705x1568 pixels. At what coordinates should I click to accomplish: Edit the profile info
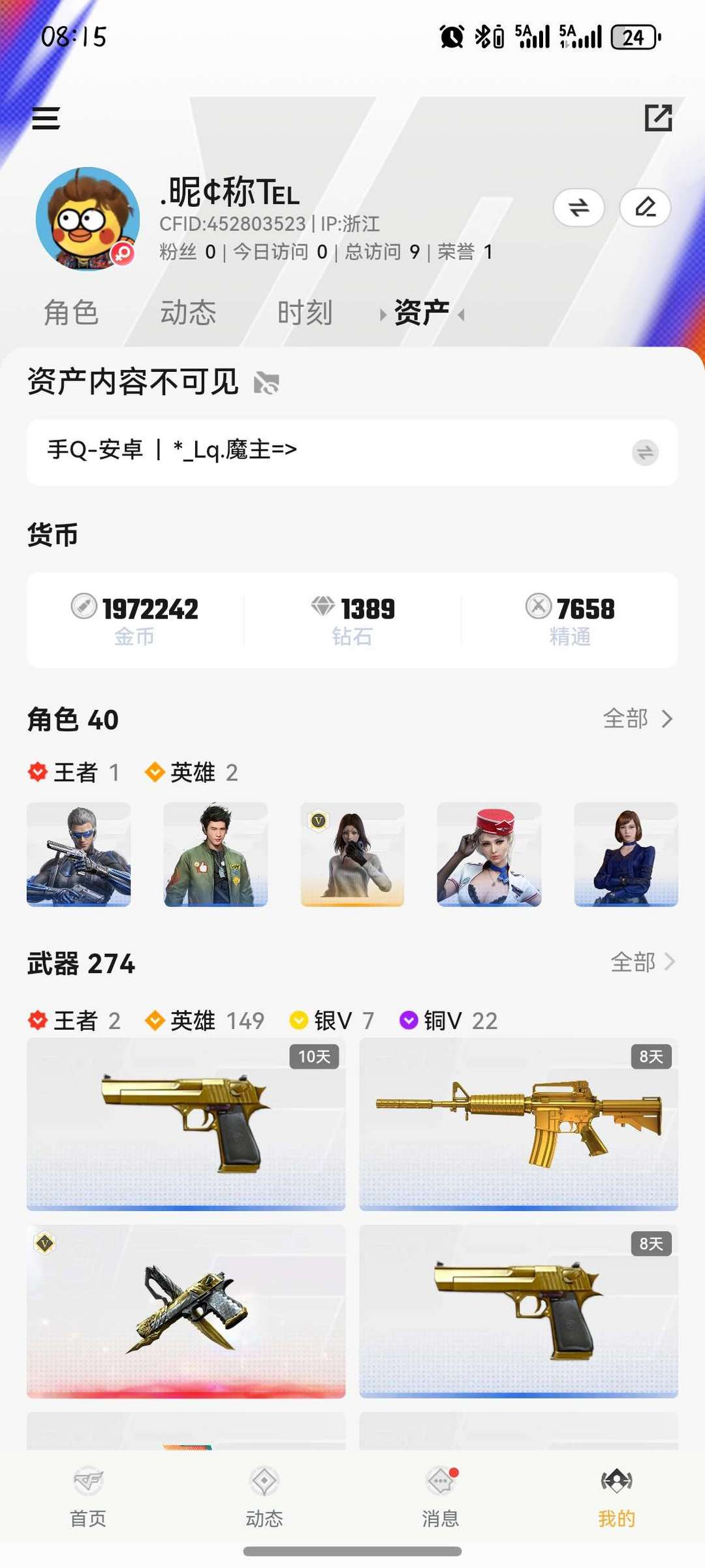[645, 208]
